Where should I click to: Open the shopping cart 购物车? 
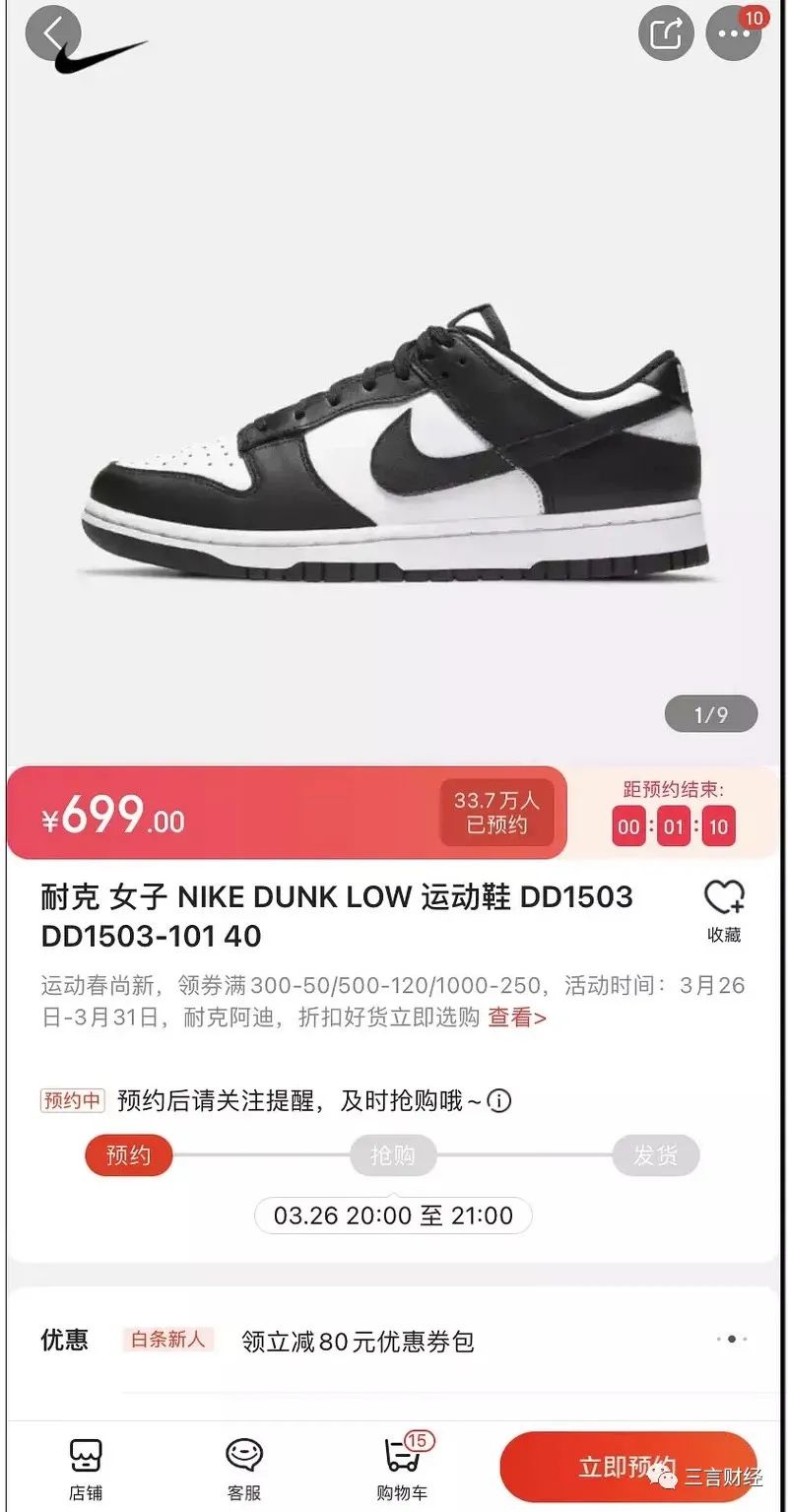[x=402, y=1469]
